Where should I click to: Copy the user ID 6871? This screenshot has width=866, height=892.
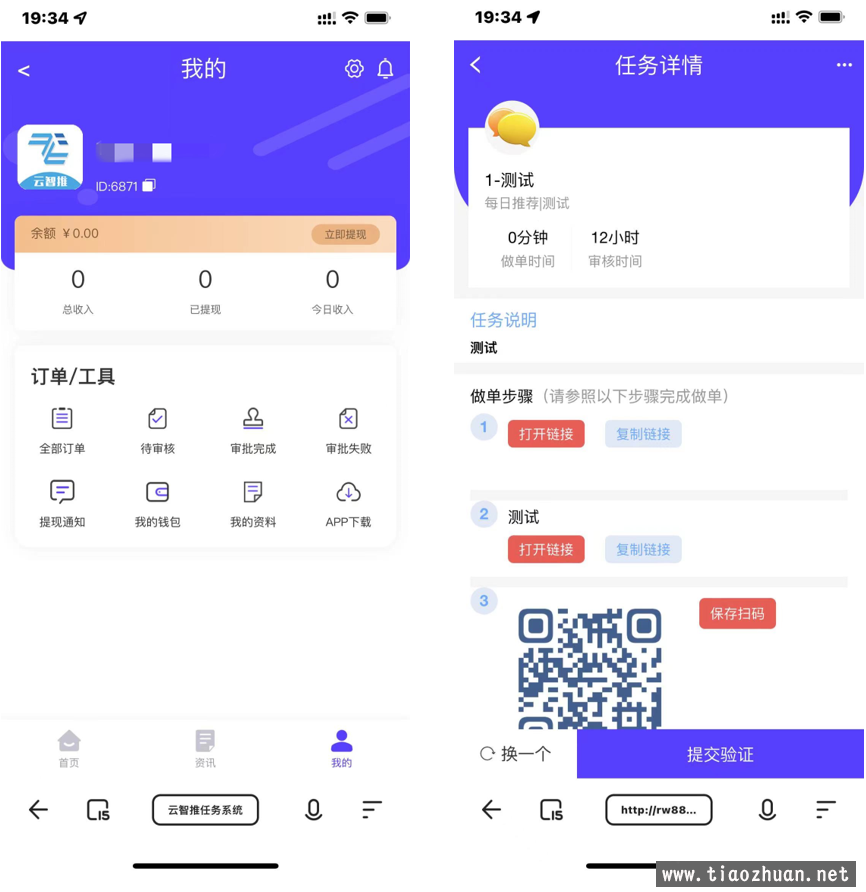point(149,186)
